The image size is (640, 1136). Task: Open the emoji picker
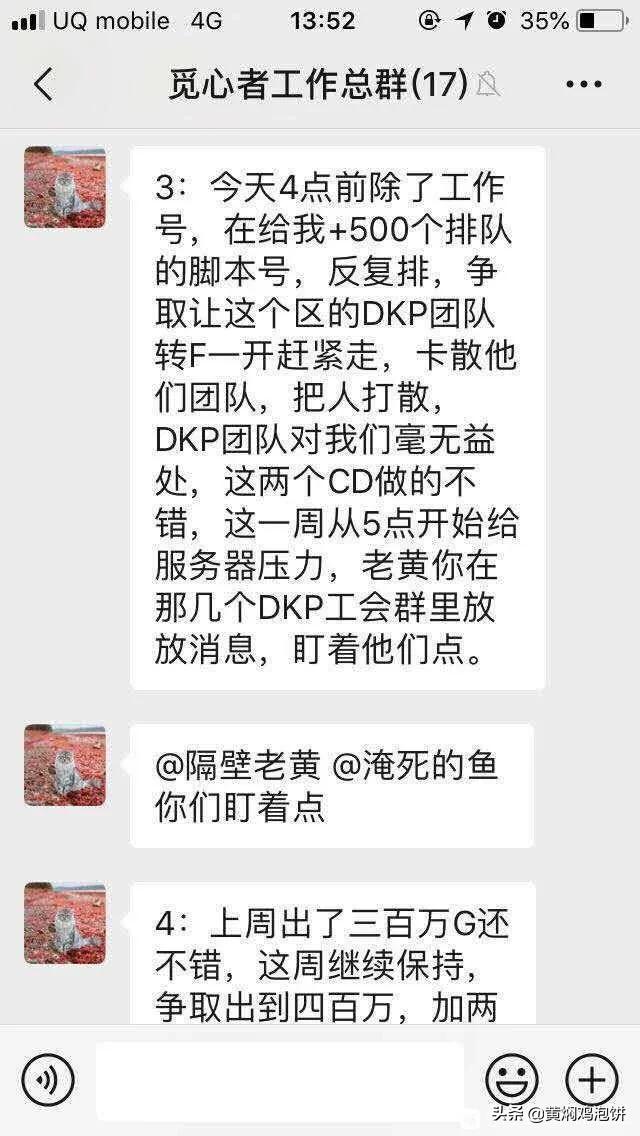click(512, 1080)
